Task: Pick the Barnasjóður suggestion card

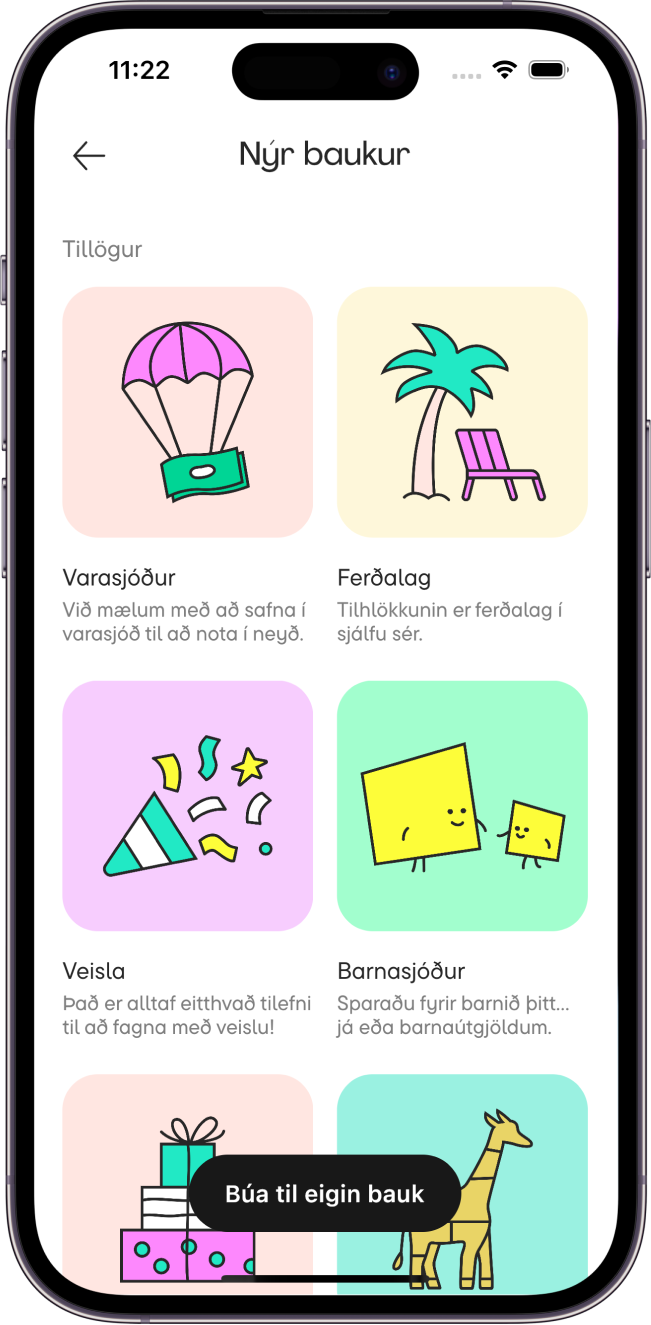Action: pyautogui.click(x=462, y=806)
